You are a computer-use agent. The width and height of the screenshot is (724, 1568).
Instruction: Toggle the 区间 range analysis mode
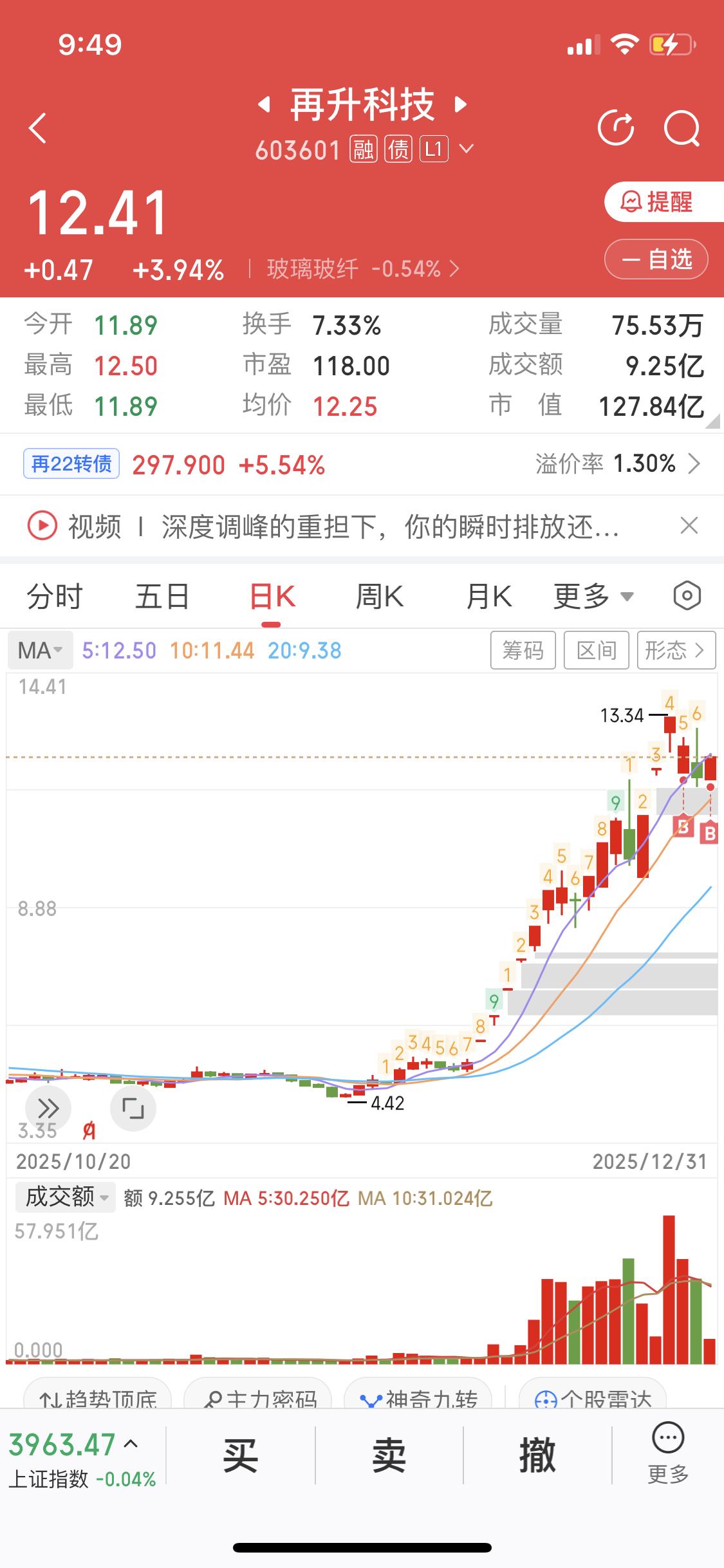pos(595,650)
